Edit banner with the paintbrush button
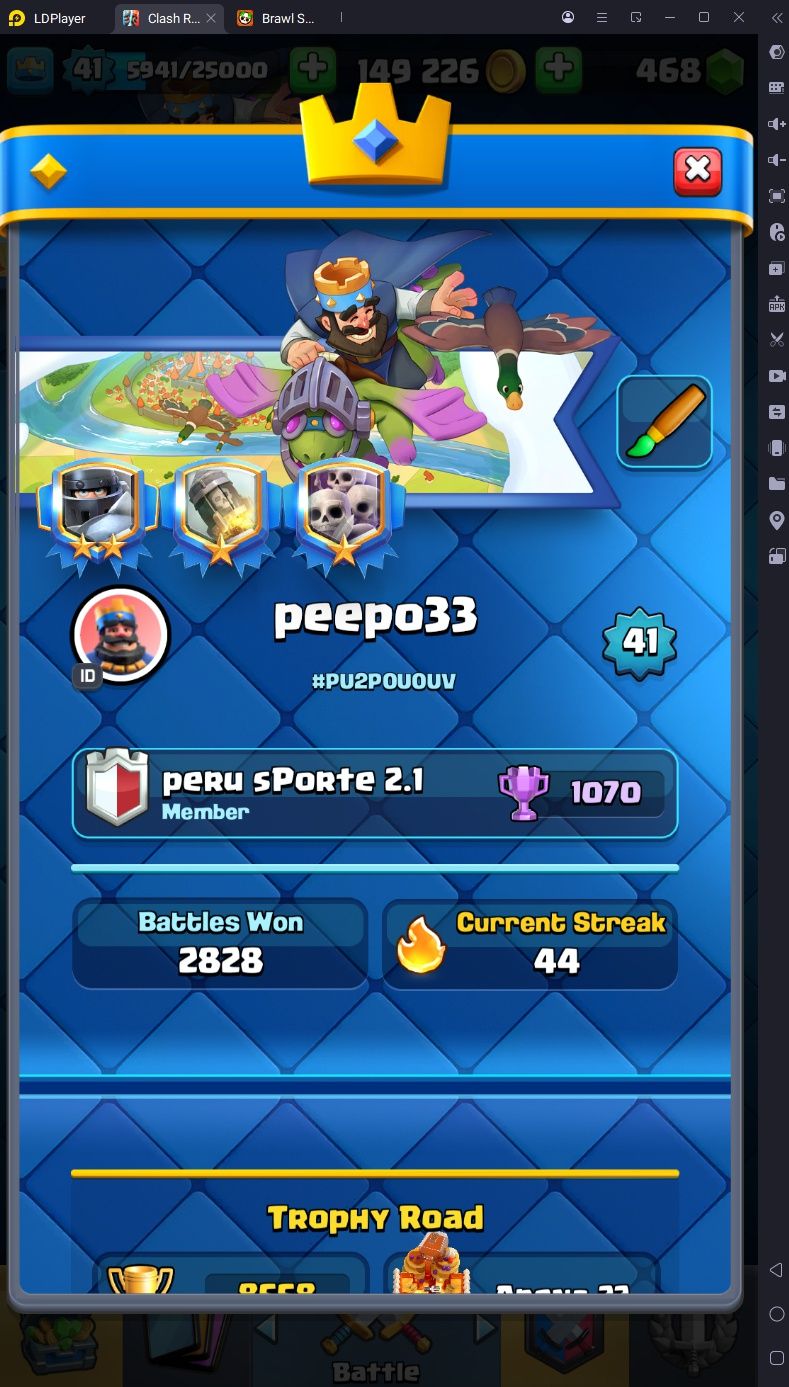The height and width of the screenshot is (1387, 789). pos(664,422)
